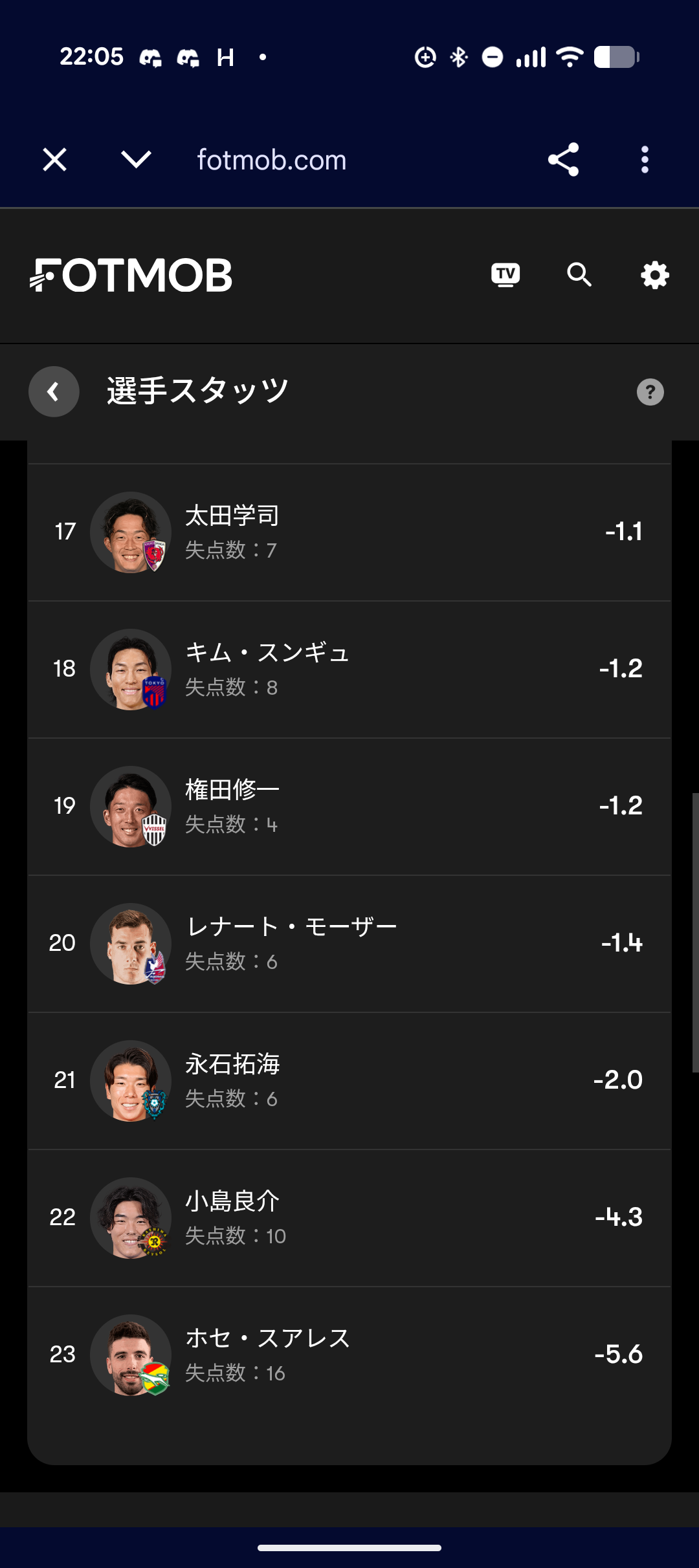
Task: Open FotMob settings gear
Action: [x=655, y=275]
